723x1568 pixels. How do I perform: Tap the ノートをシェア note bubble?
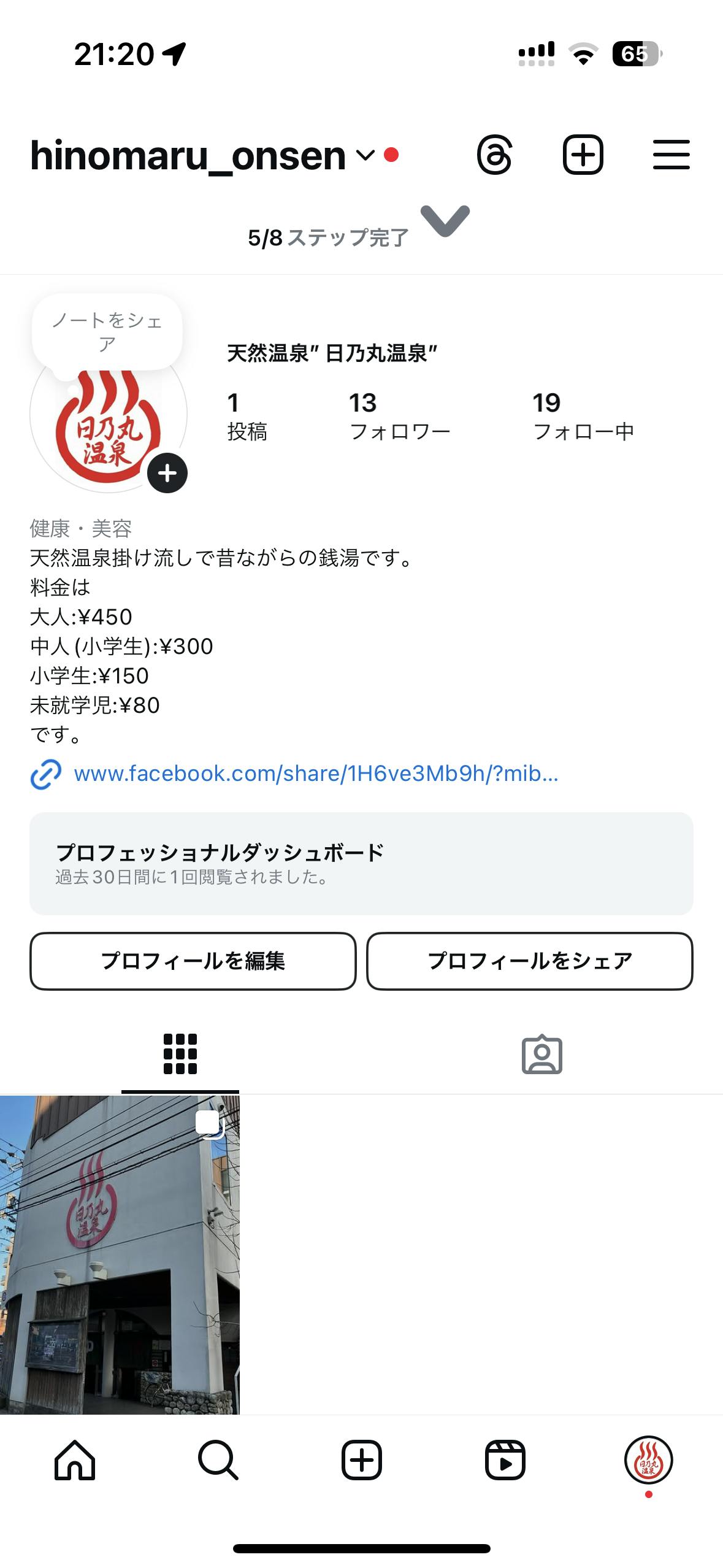[x=107, y=332]
